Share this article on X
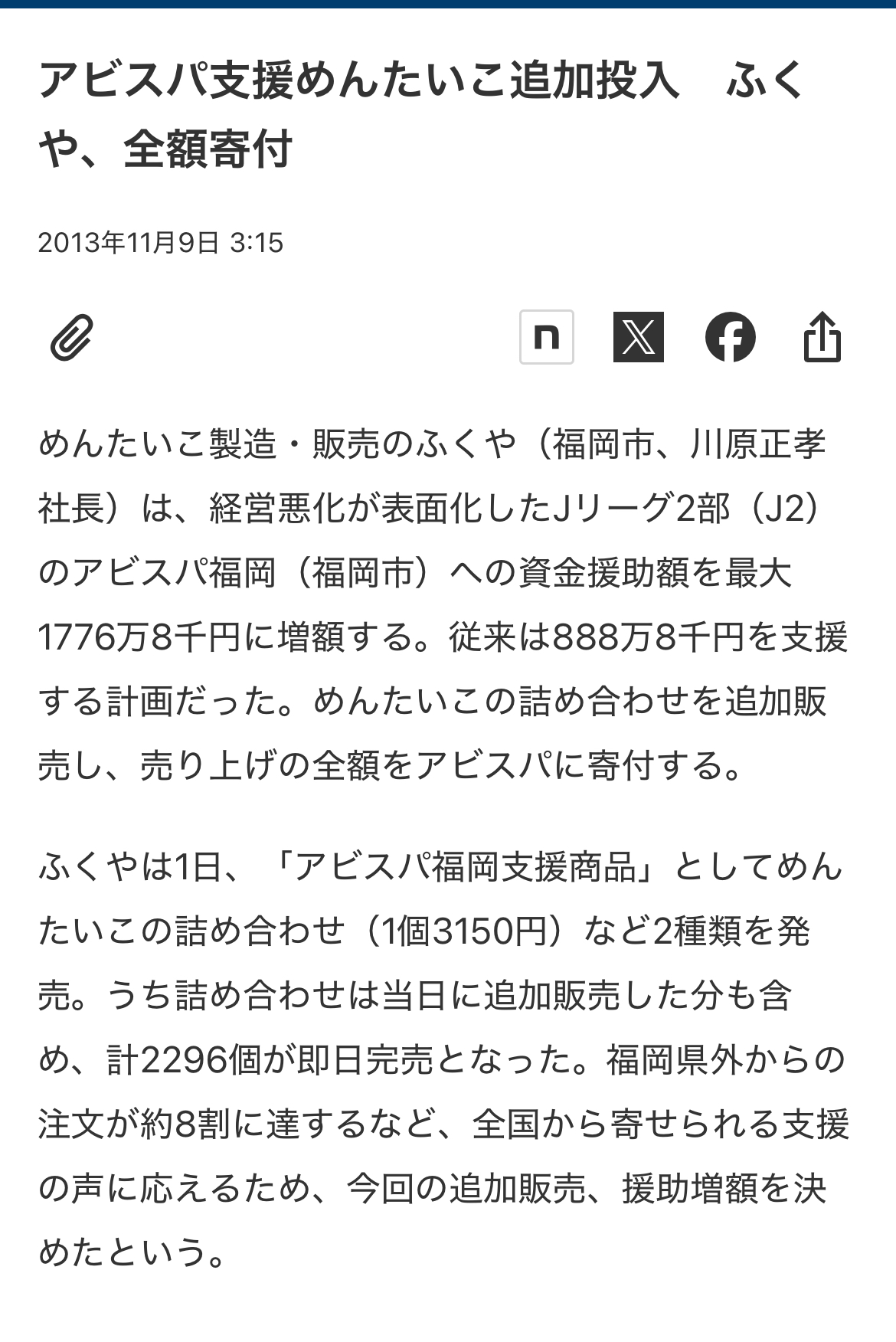The image size is (896, 1342). (x=638, y=337)
